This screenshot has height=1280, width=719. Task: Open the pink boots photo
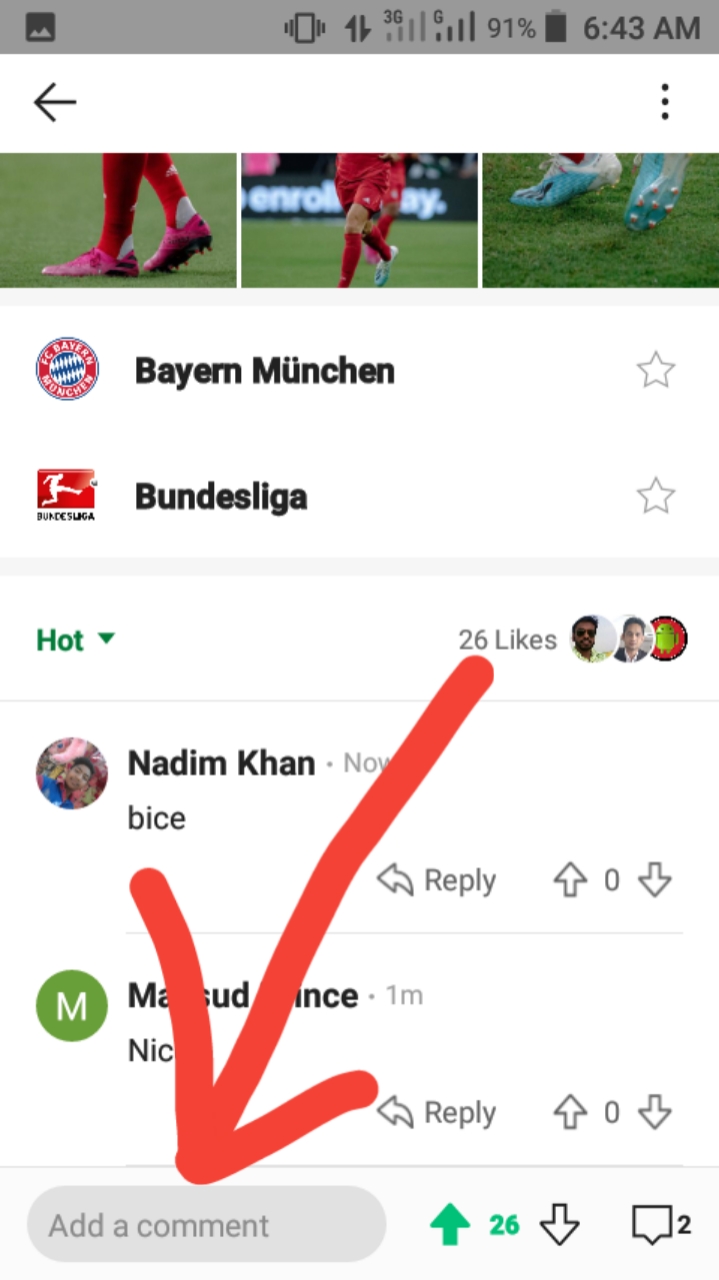point(118,220)
